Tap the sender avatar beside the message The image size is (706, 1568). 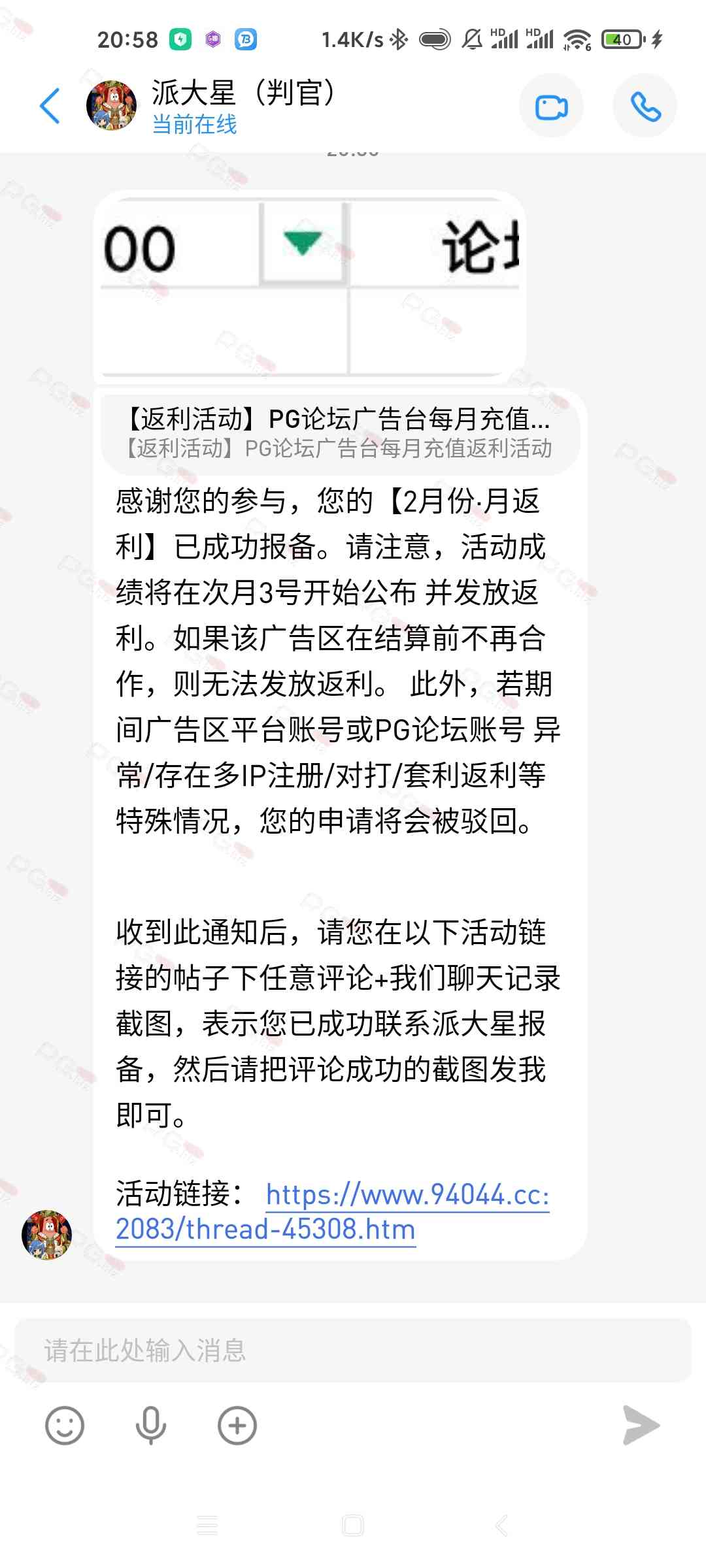47,1234
